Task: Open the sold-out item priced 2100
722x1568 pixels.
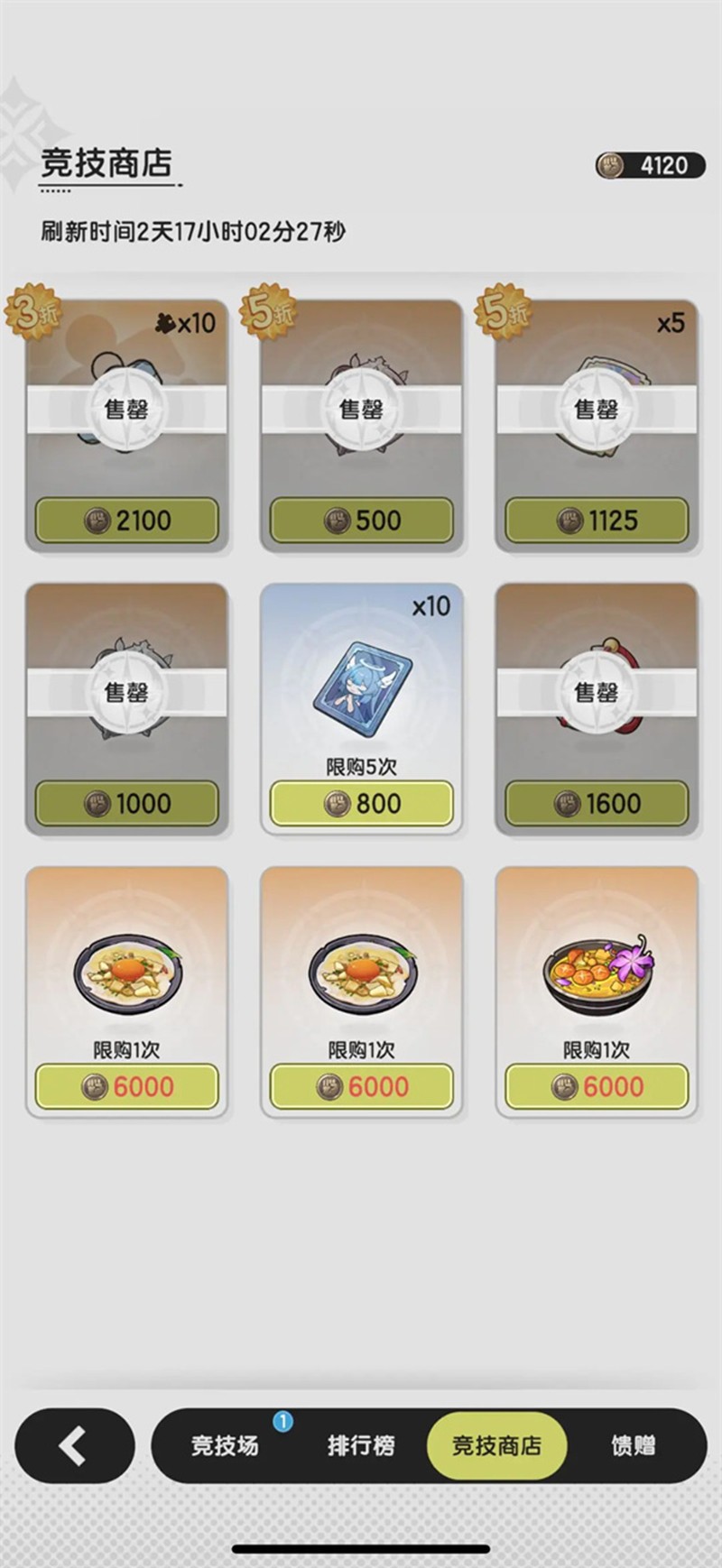Action: tap(126, 424)
